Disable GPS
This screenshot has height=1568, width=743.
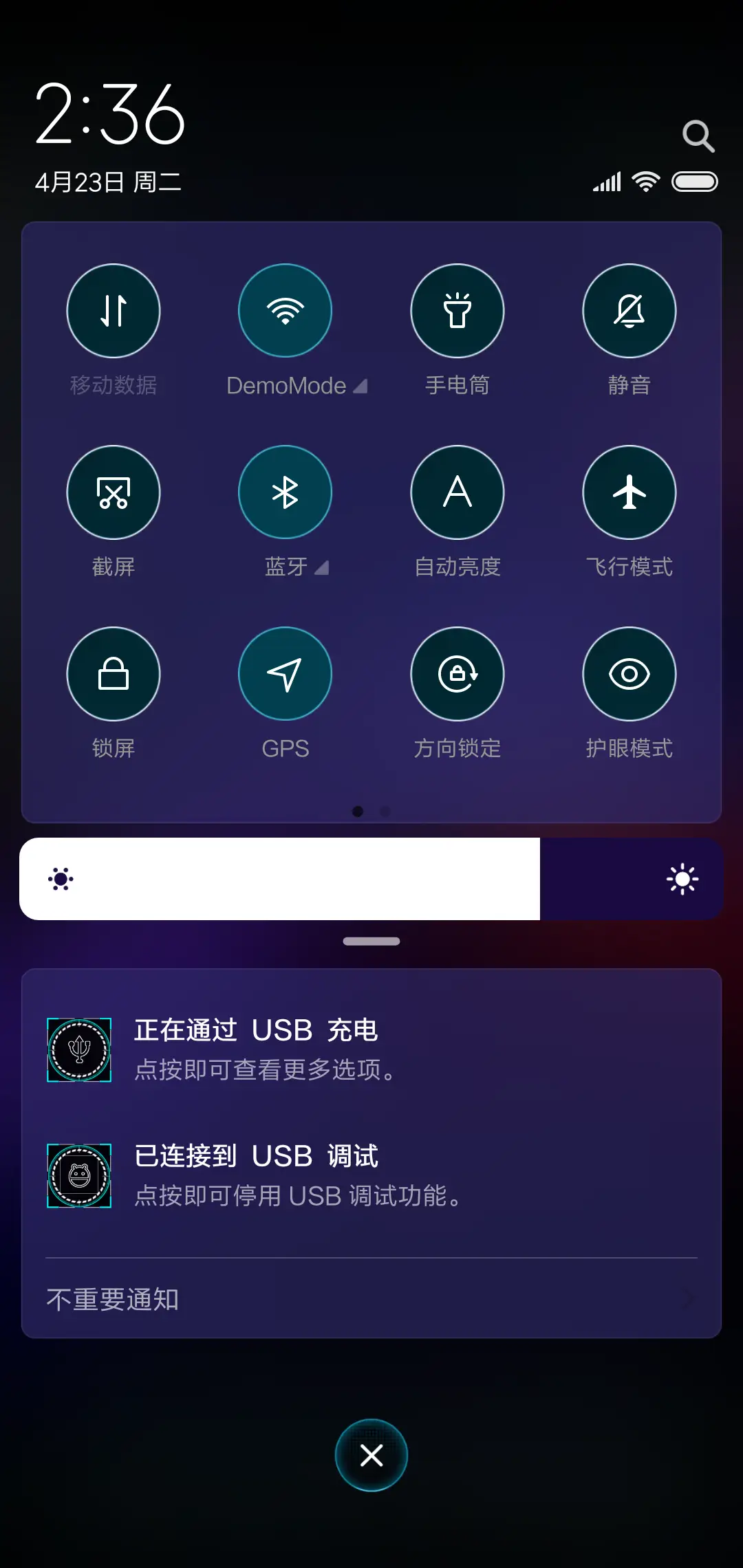point(286,674)
